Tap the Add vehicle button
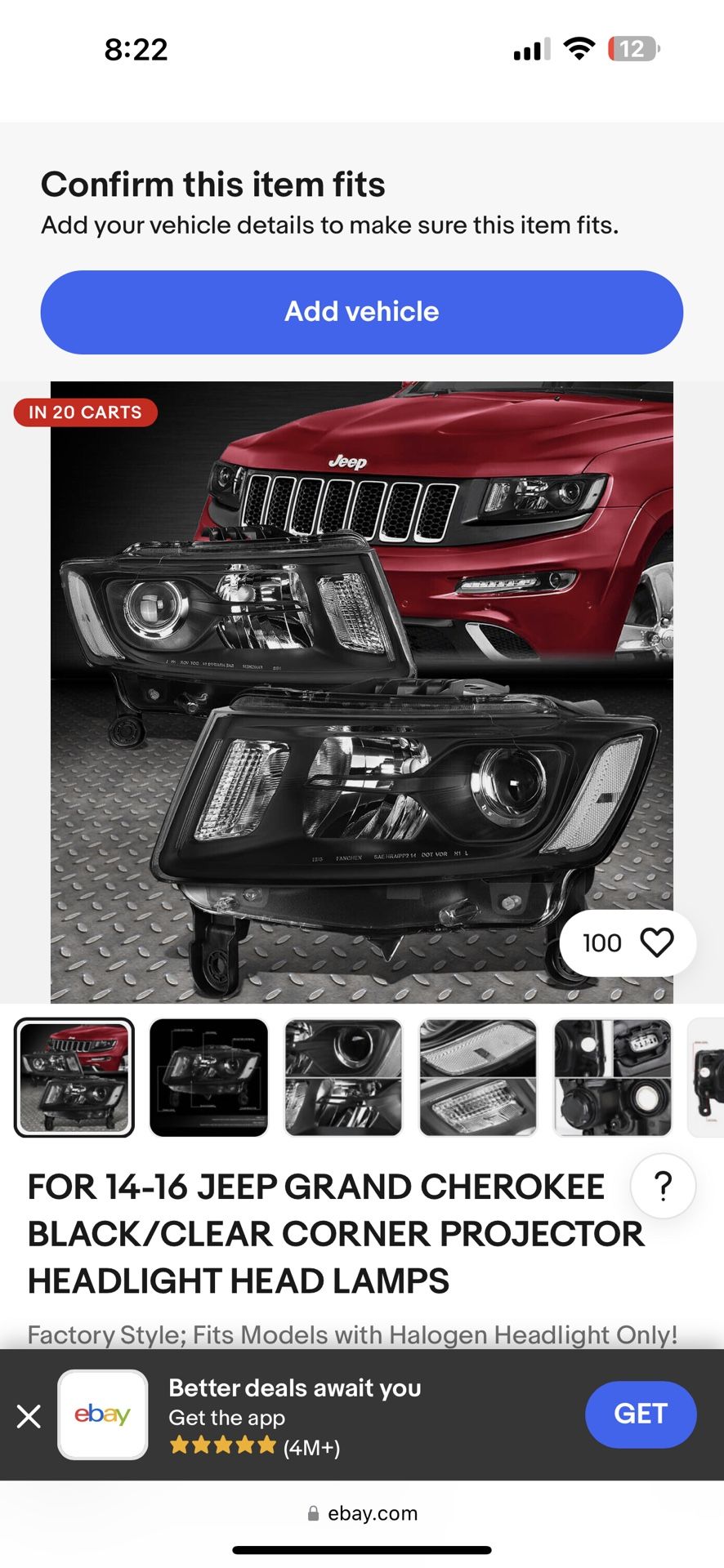Viewport: 724px width, 1568px height. 362,311
